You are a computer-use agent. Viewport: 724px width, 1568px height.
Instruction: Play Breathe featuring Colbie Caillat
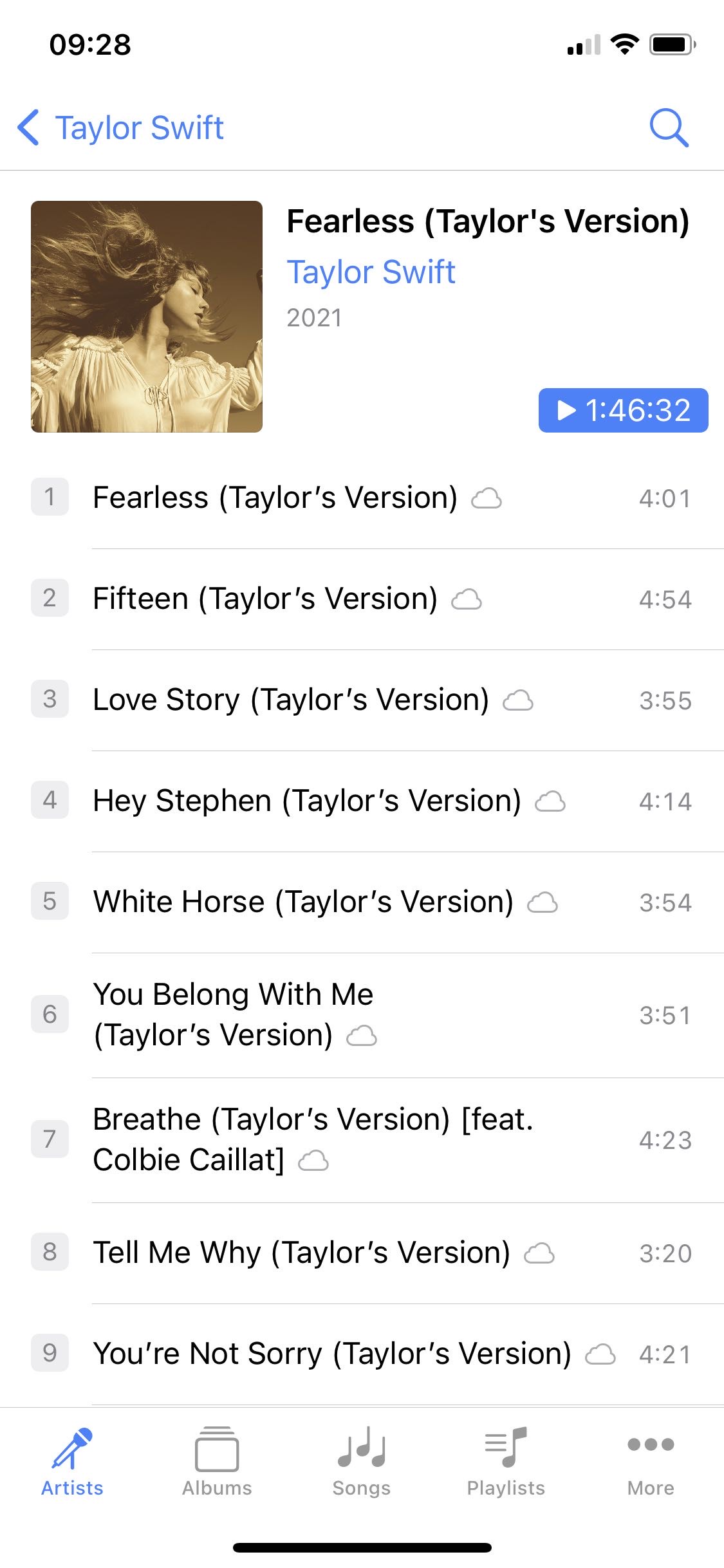[x=362, y=1140]
